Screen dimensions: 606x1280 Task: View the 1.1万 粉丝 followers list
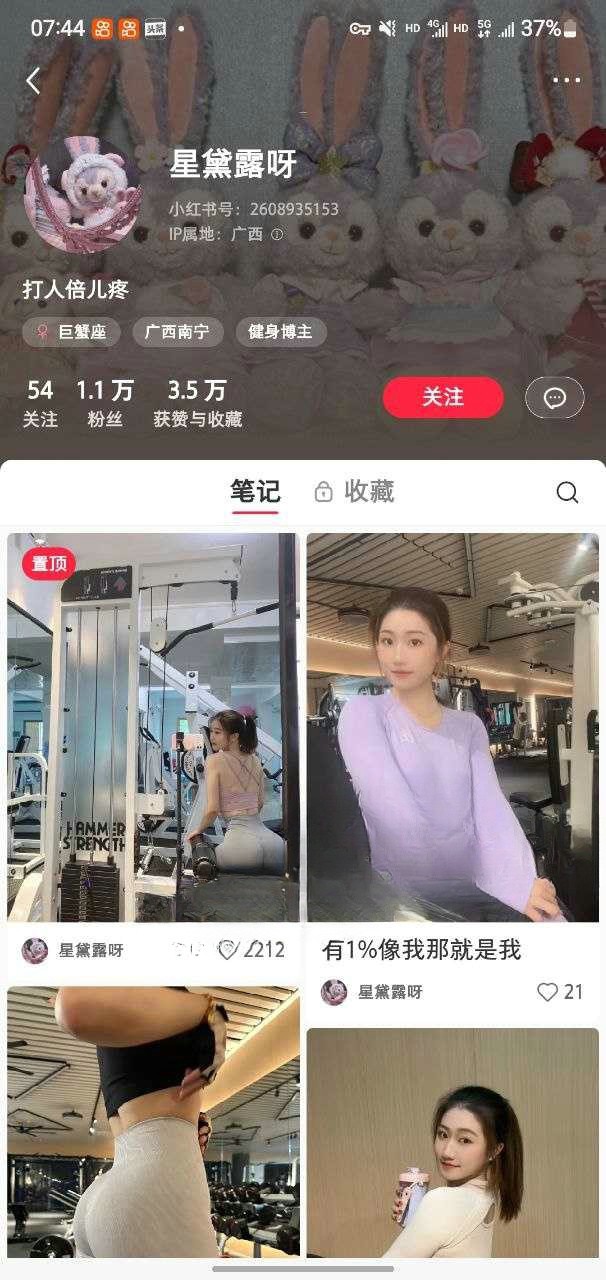tap(104, 403)
